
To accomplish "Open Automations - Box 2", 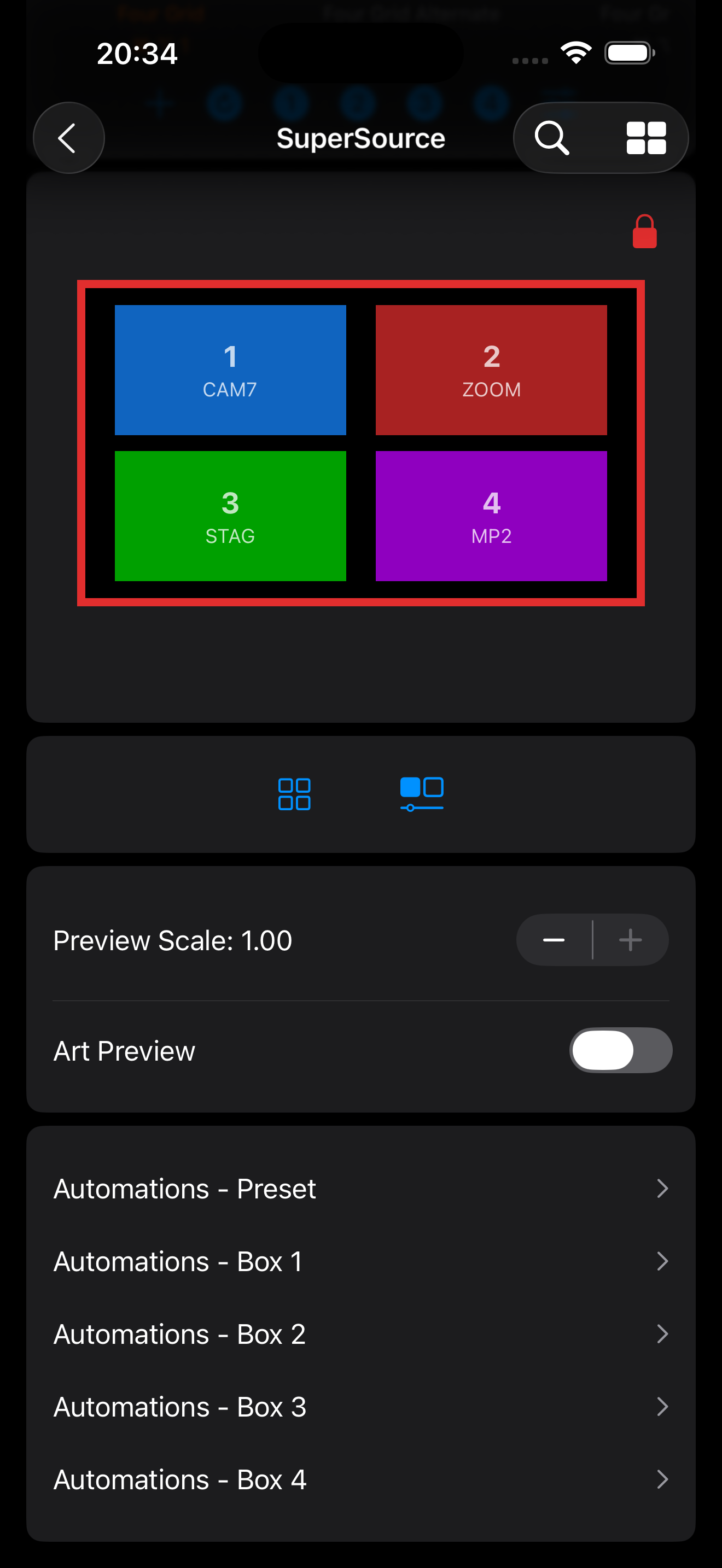I will (x=360, y=1334).
